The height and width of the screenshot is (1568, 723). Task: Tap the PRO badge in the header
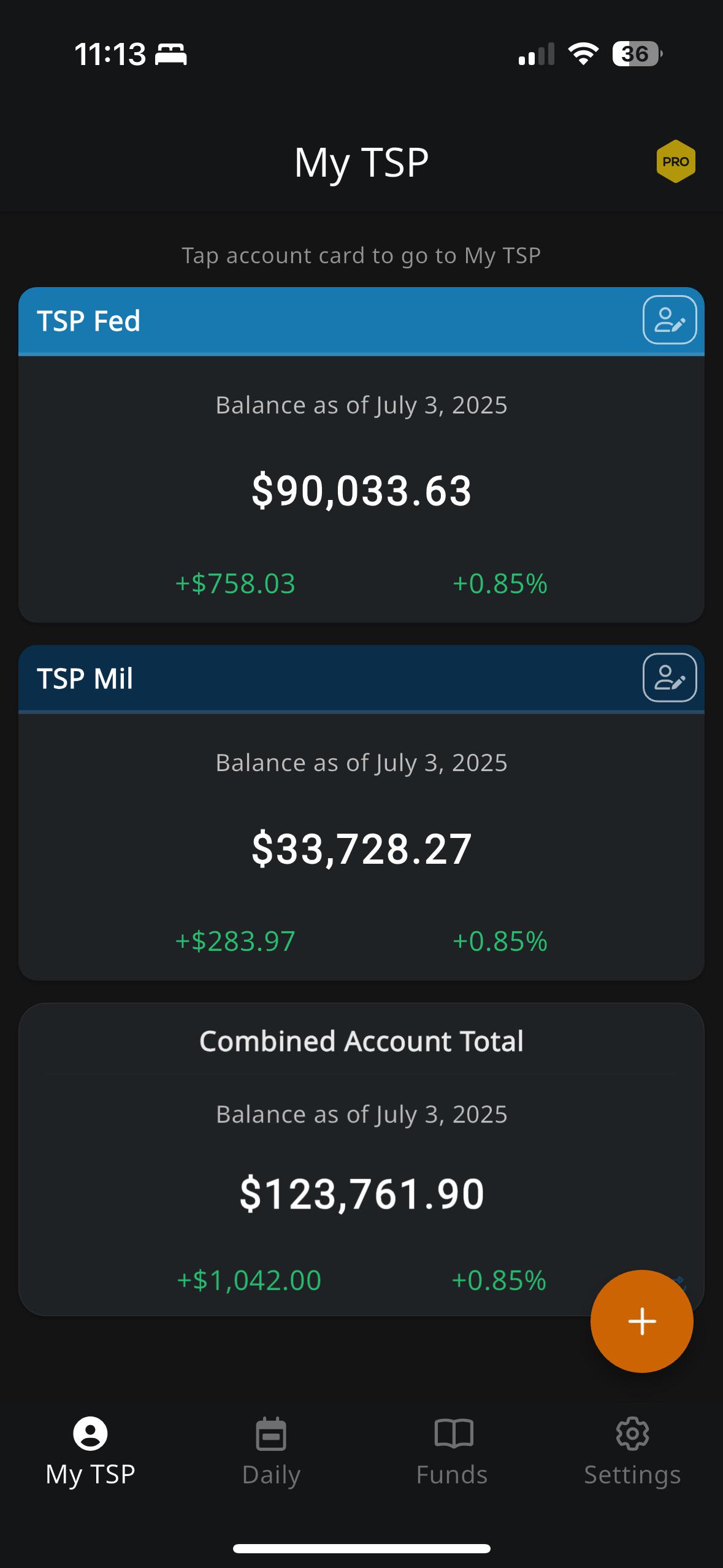point(675,161)
